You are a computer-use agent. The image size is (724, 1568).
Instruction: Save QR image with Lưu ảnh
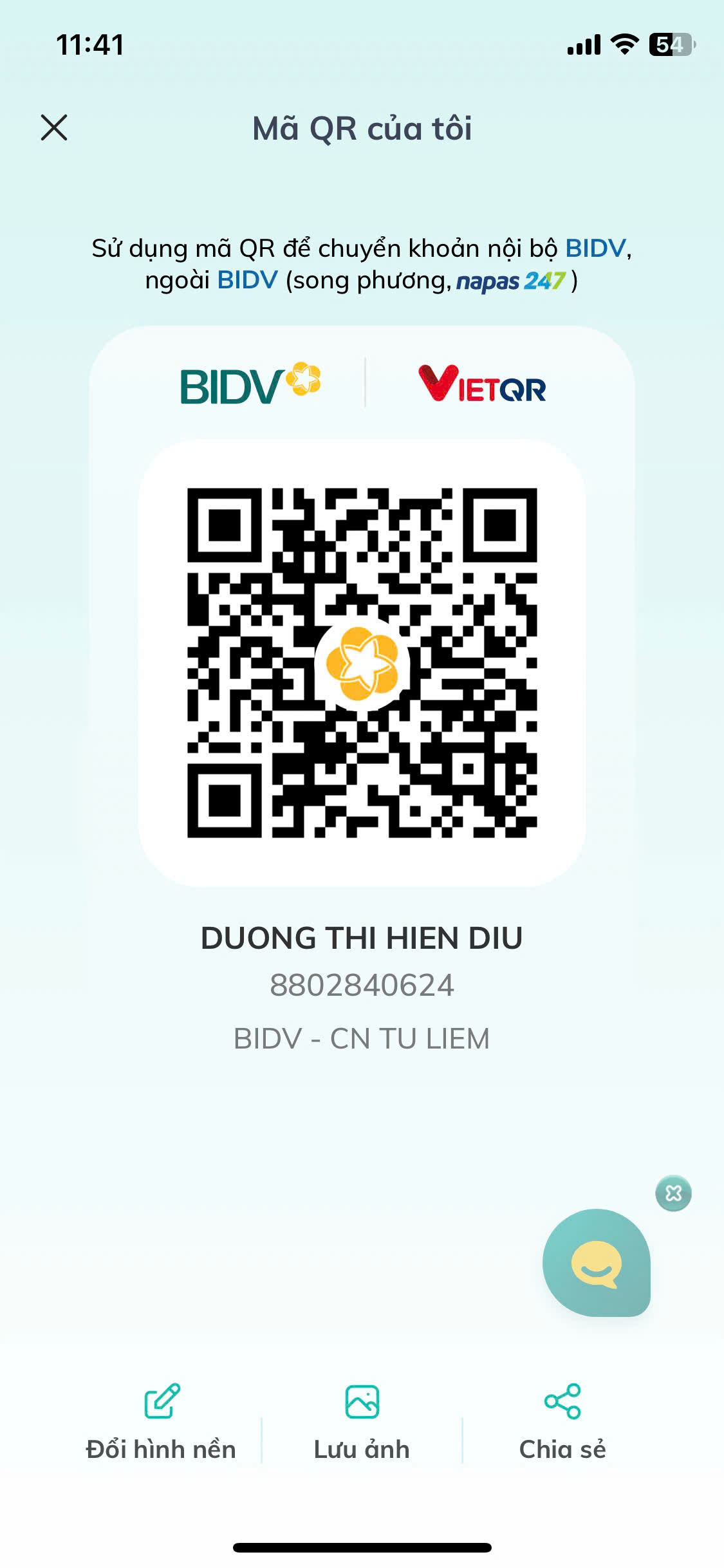tap(362, 1423)
